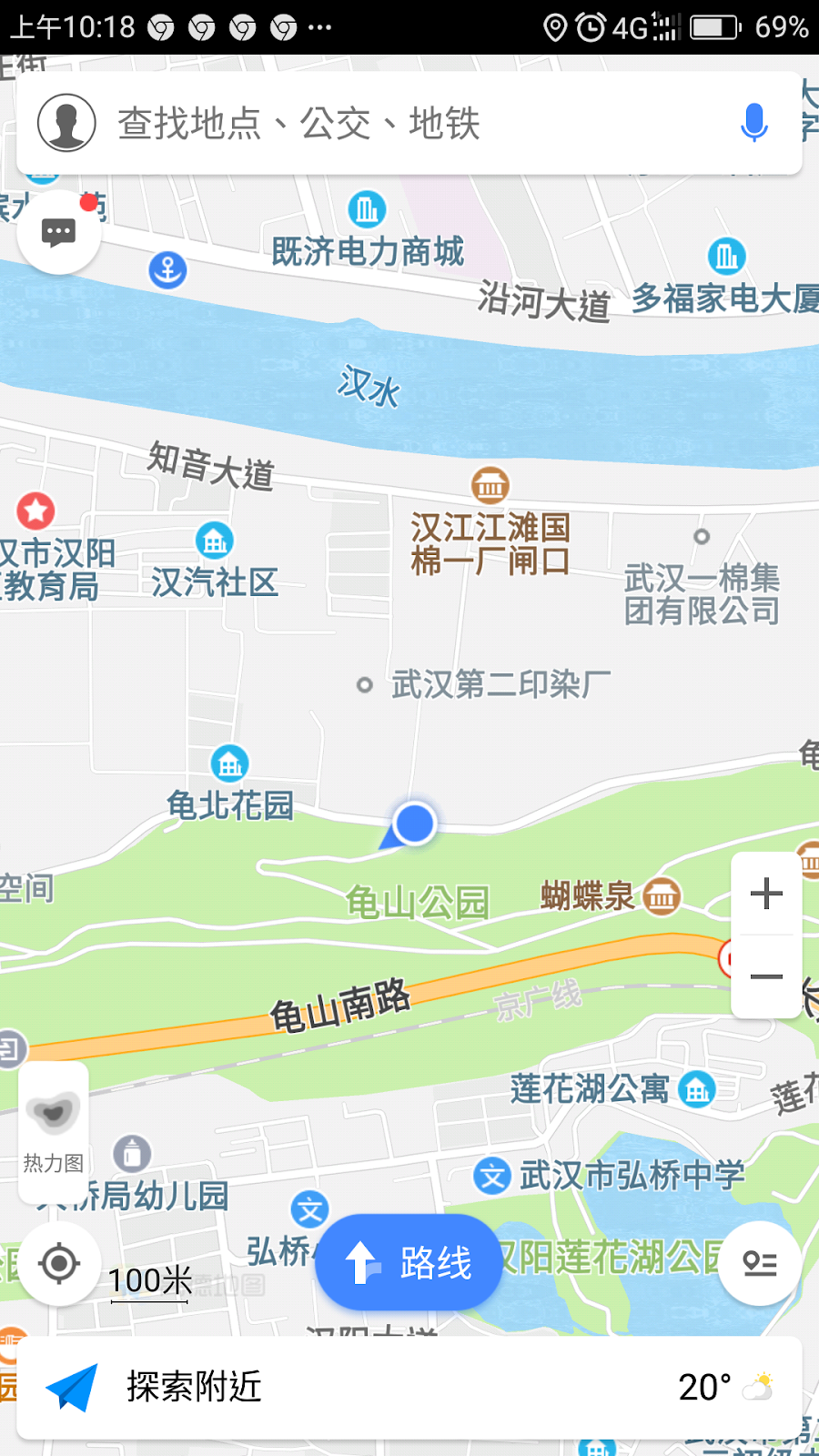Check the 20° weather info

[724, 1387]
